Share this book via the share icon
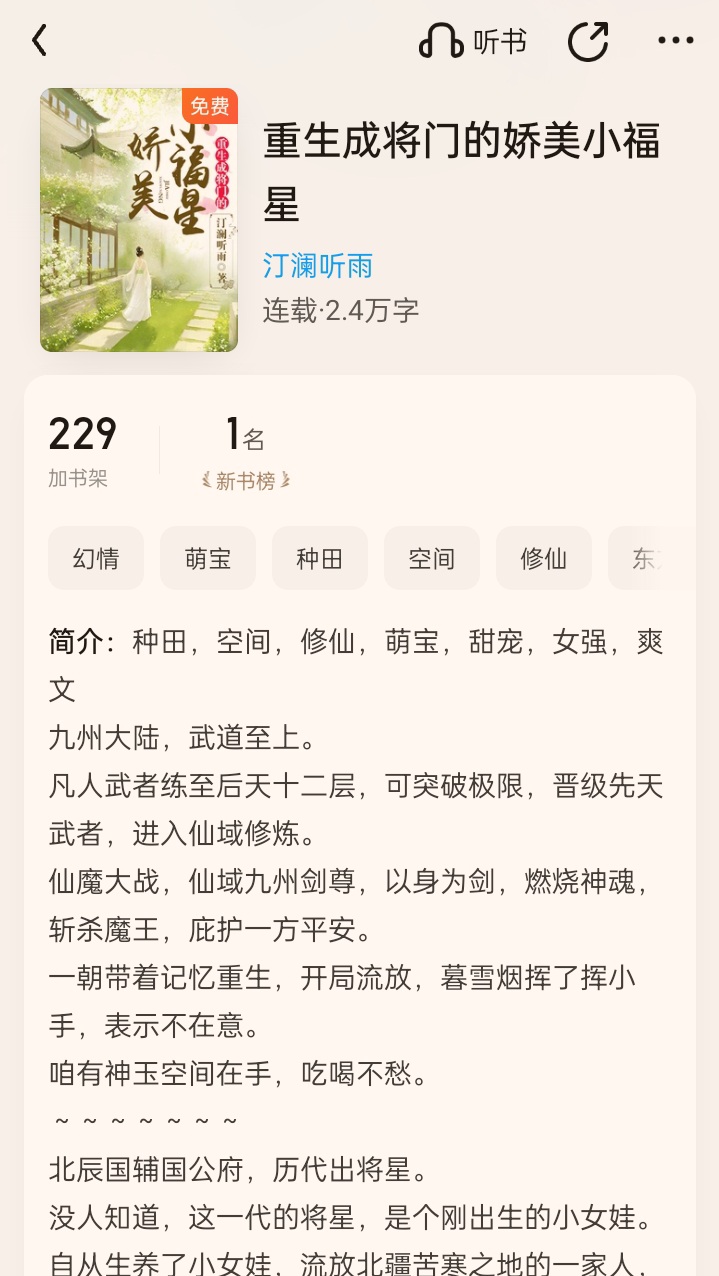This screenshot has height=1276, width=719. pos(588,42)
